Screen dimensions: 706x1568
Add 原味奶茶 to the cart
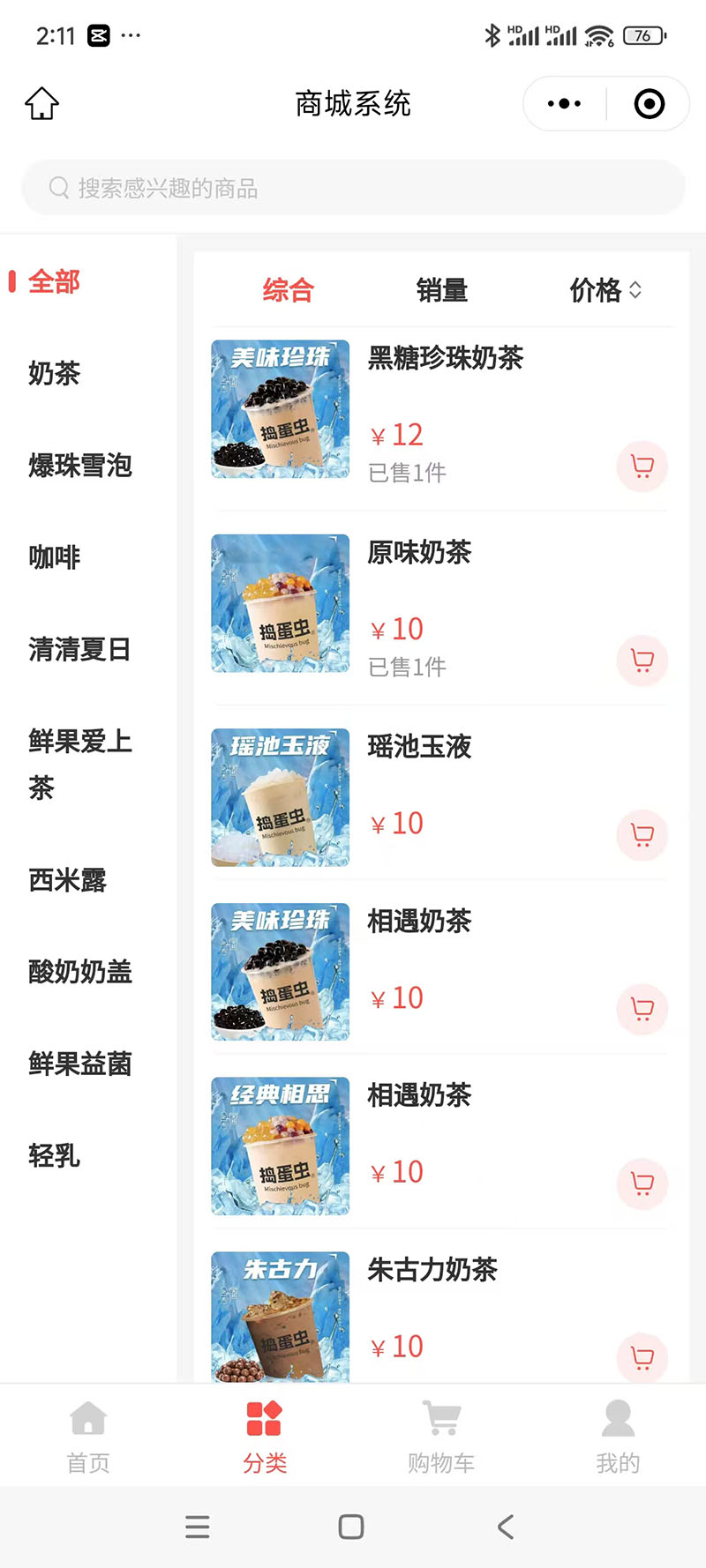(x=642, y=661)
